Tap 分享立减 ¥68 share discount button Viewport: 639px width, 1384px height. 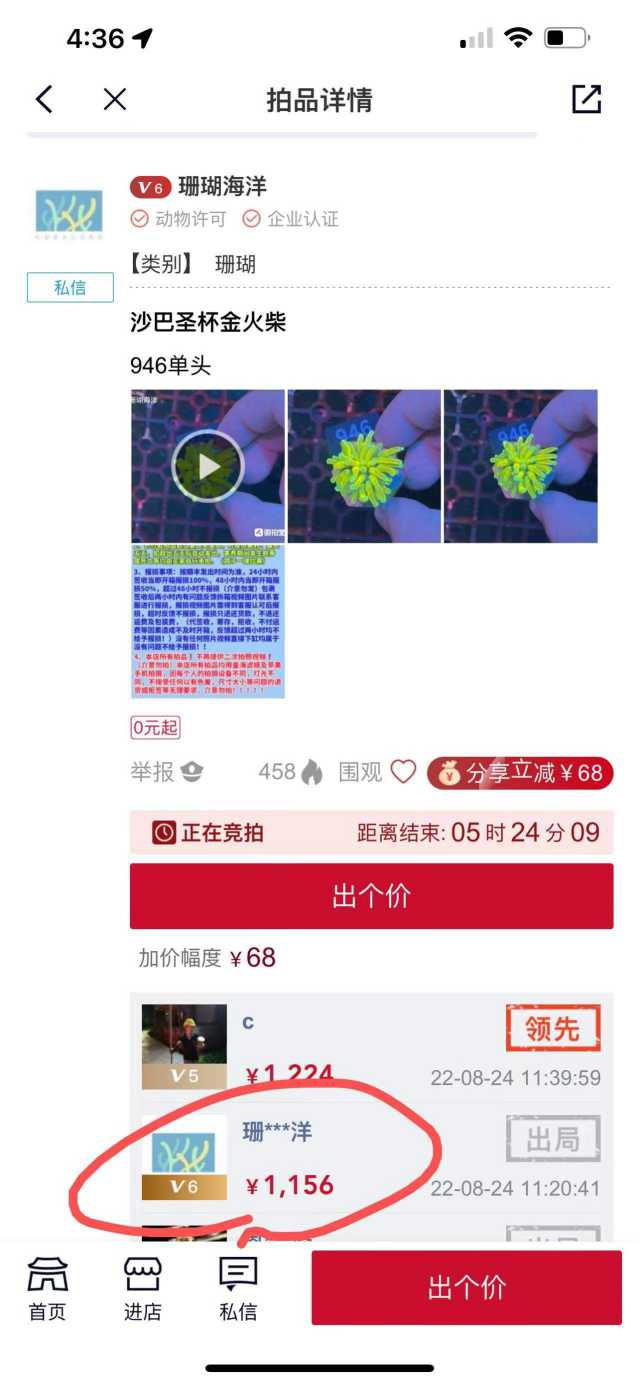coord(519,773)
